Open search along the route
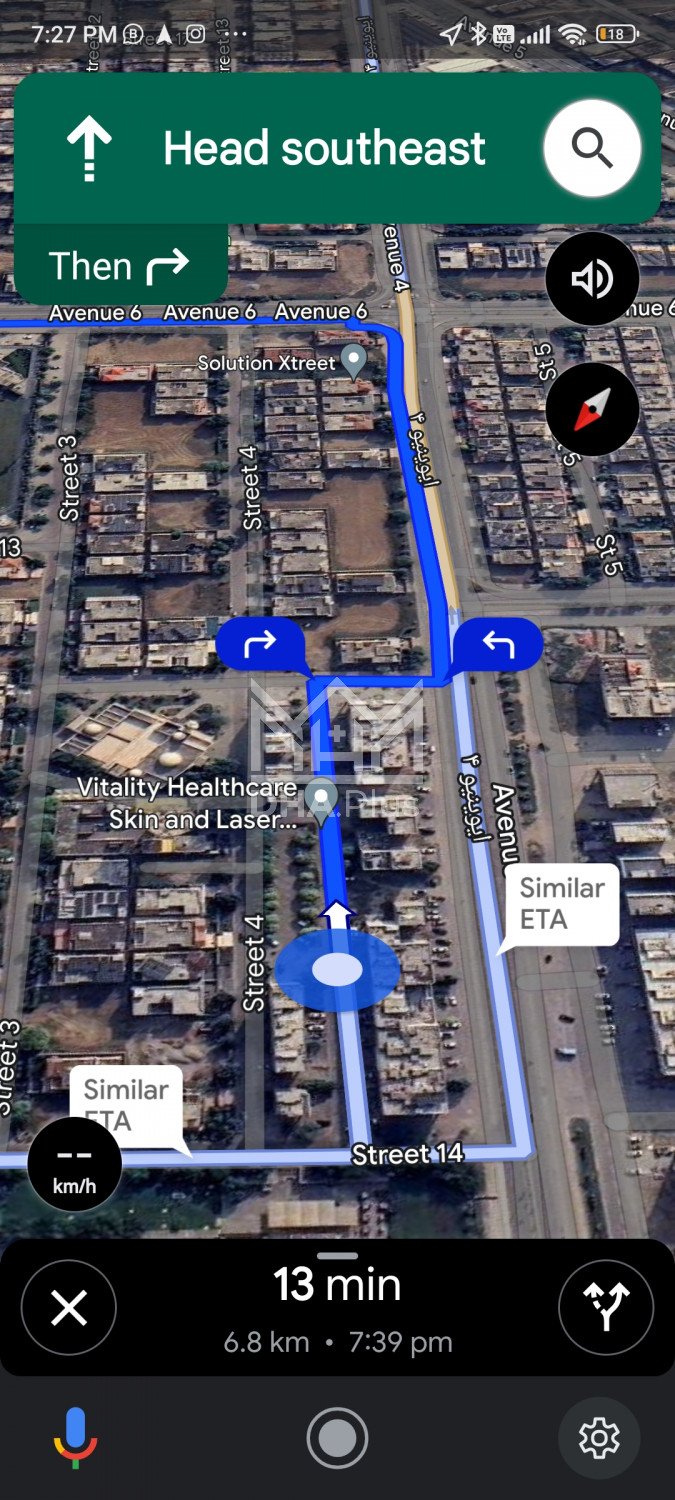The width and height of the screenshot is (675, 1500). pyautogui.click(x=592, y=149)
